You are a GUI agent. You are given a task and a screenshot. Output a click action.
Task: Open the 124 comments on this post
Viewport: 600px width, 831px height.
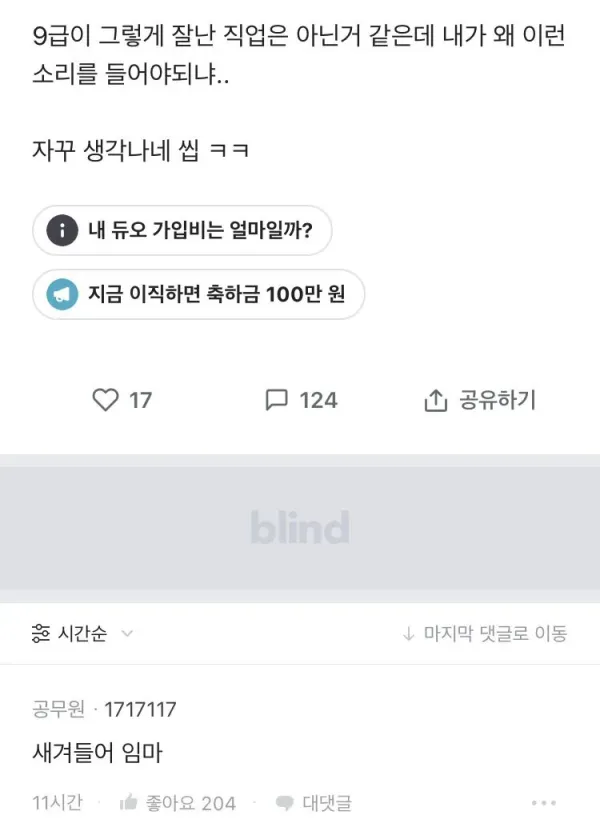[x=301, y=400]
